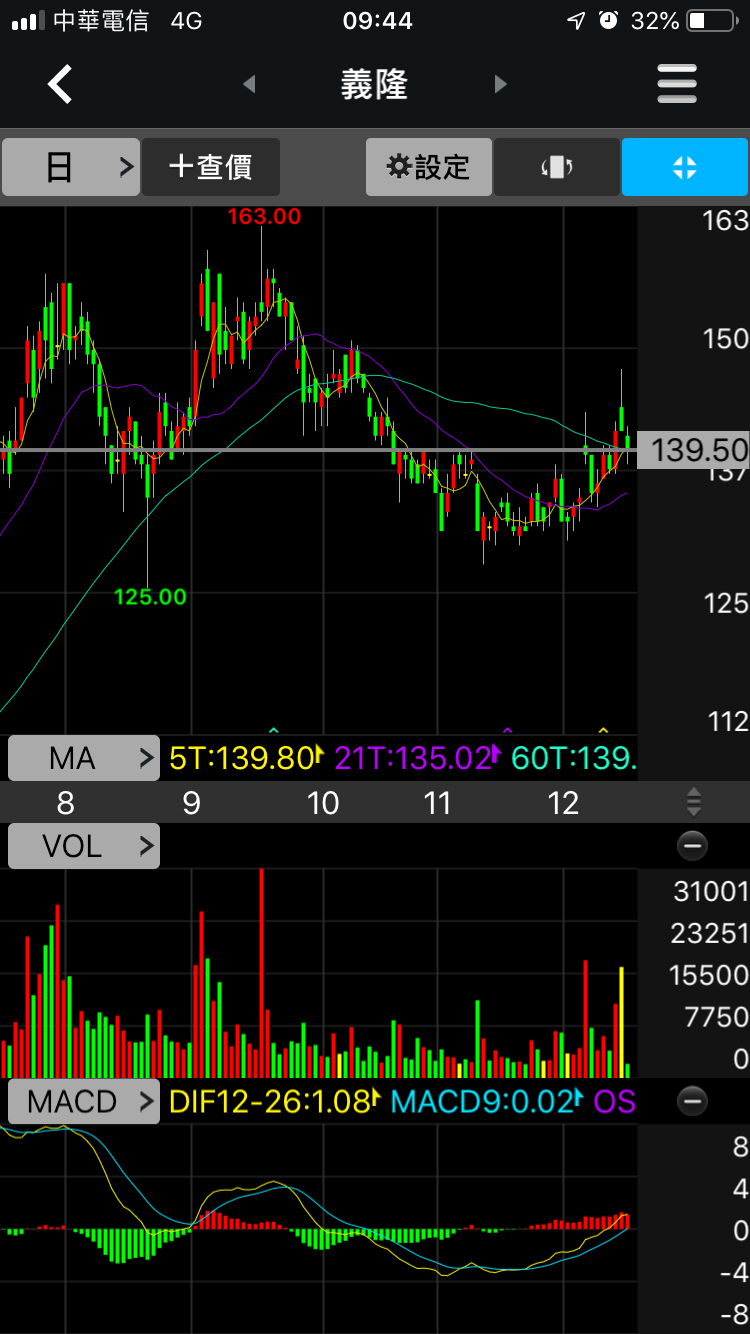Switch to the next stock
This screenshot has height=1334, width=750.
(501, 85)
